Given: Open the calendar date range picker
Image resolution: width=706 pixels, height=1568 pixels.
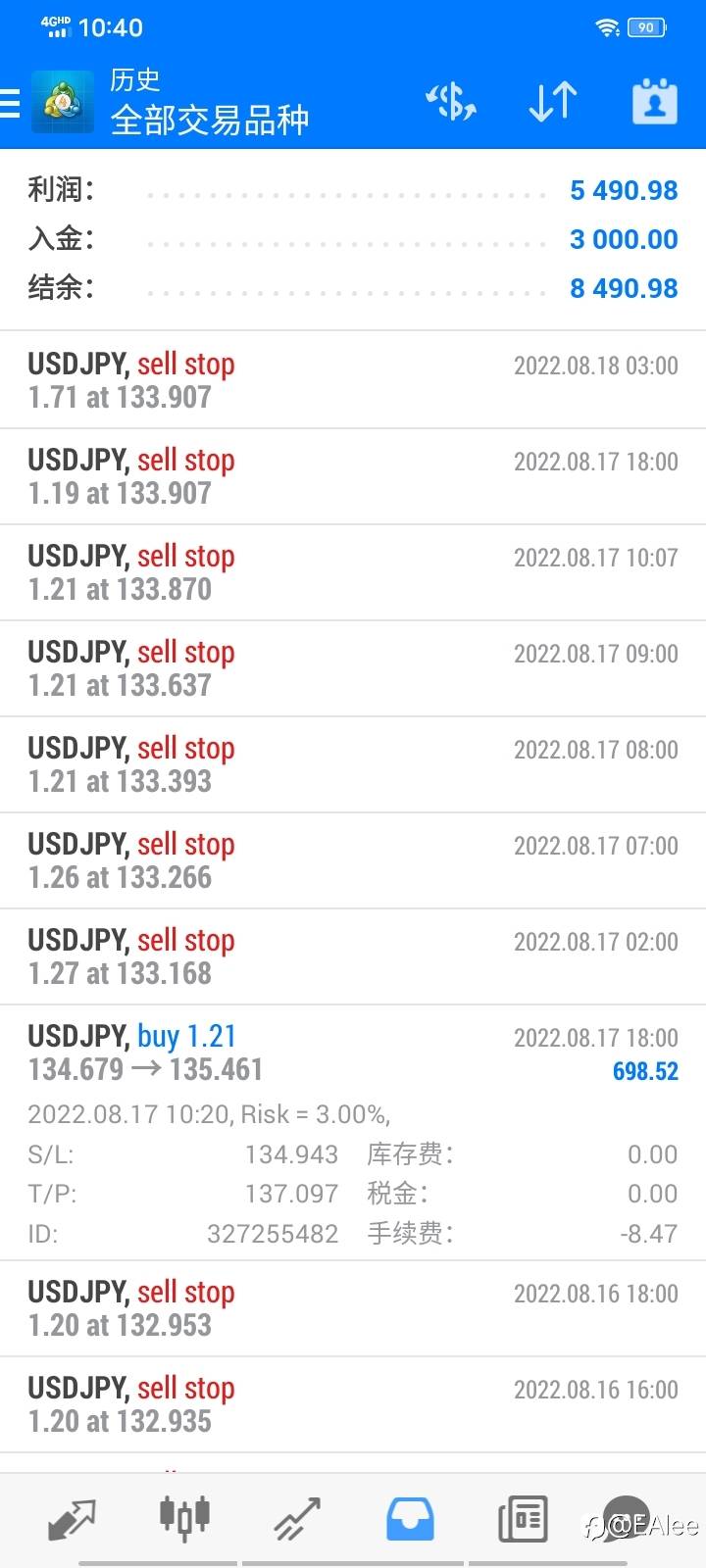Looking at the screenshot, I should (x=654, y=101).
